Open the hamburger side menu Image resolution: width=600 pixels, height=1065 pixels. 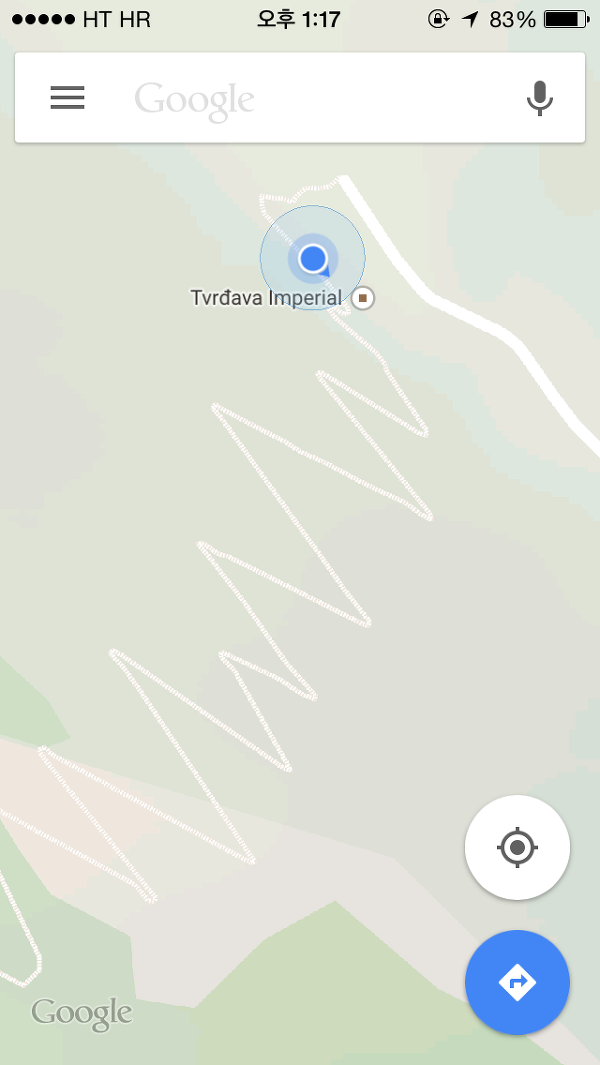pyautogui.click(x=67, y=98)
